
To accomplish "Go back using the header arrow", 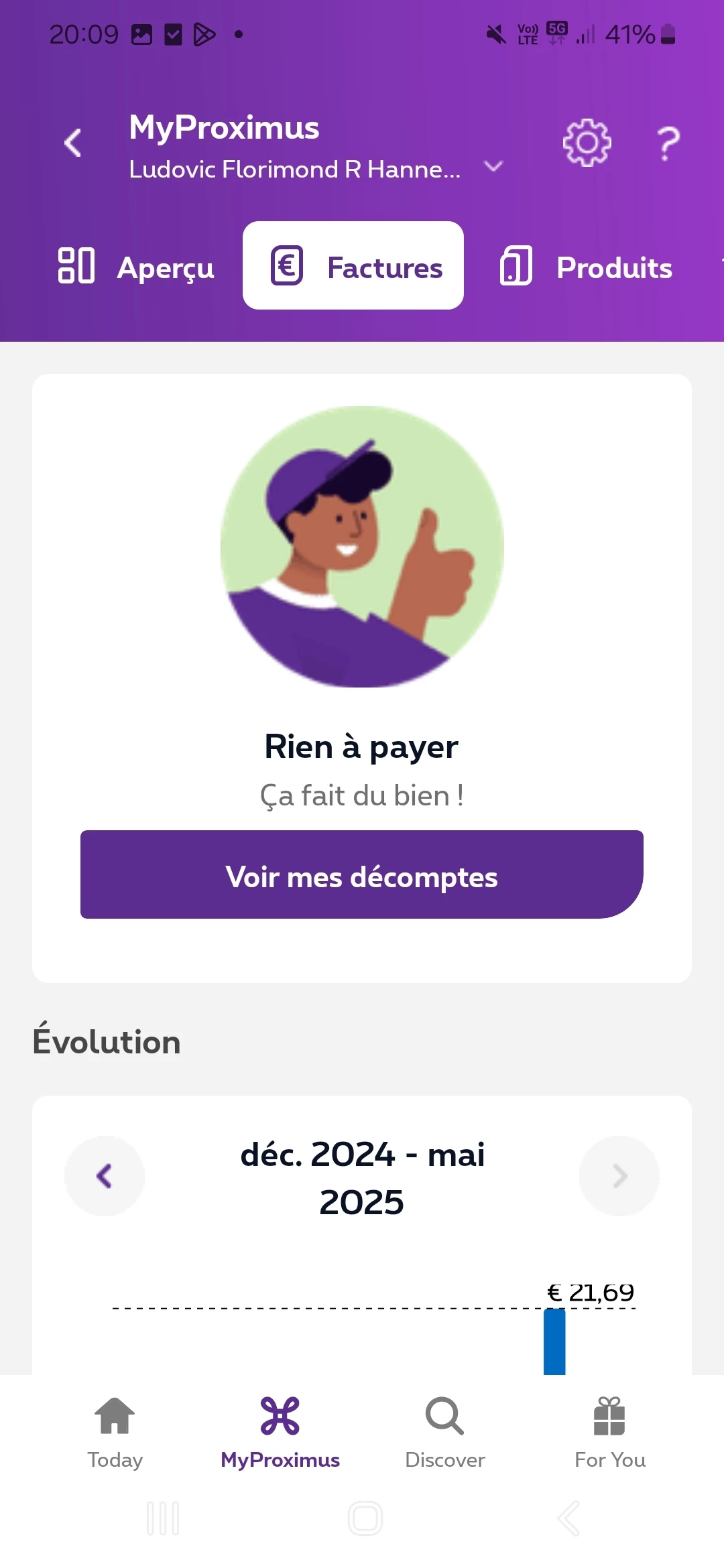I will [x=73, y=143].
